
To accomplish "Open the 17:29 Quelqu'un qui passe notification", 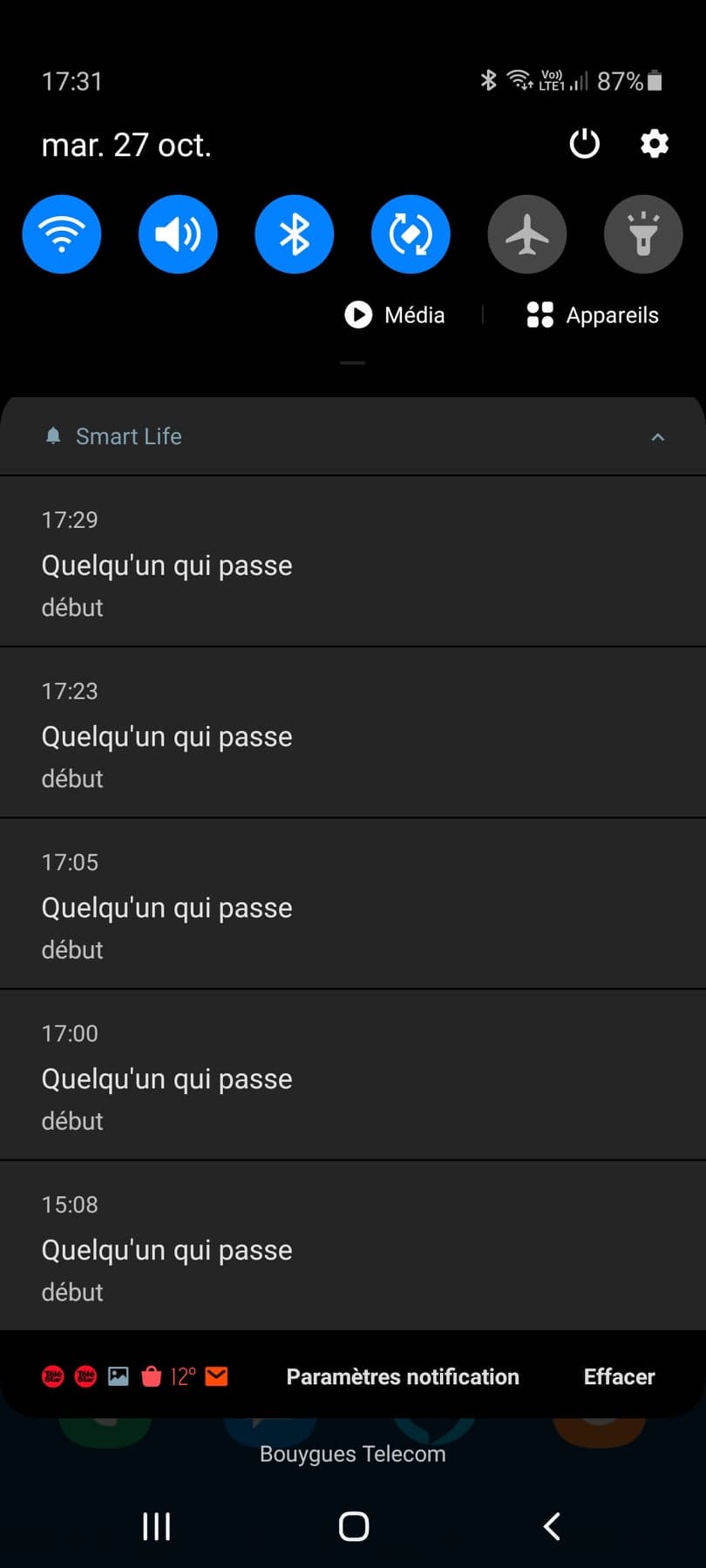I will 353,562.
